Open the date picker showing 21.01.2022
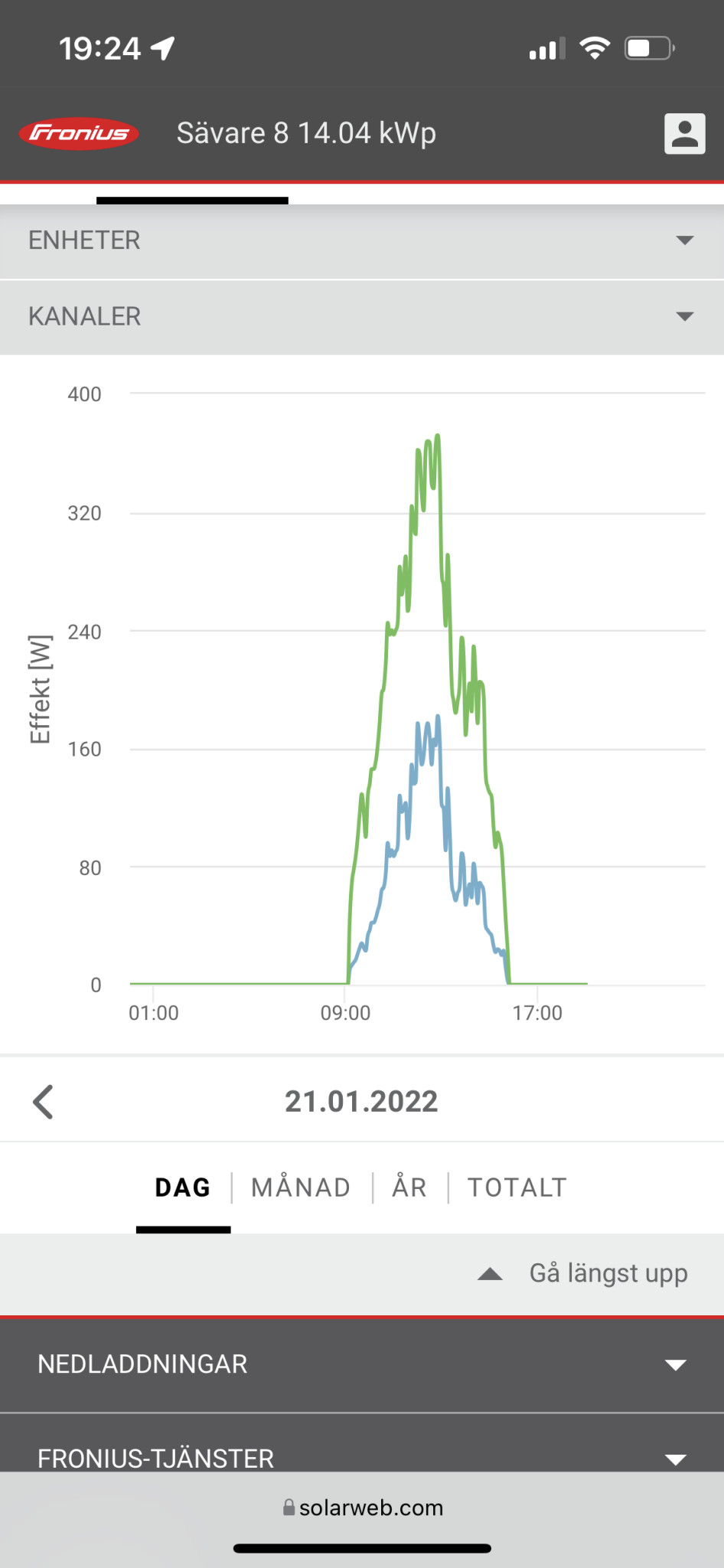The width and height of the screenshot is (724, 1568). (361, 1102)
